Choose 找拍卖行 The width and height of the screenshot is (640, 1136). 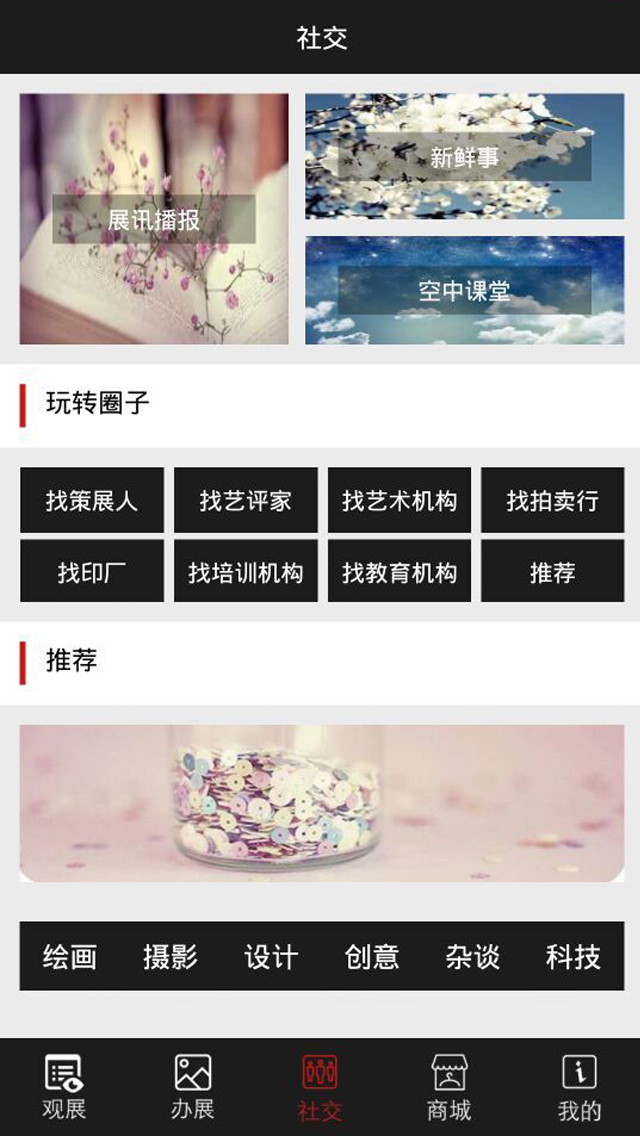coord(552,500)
